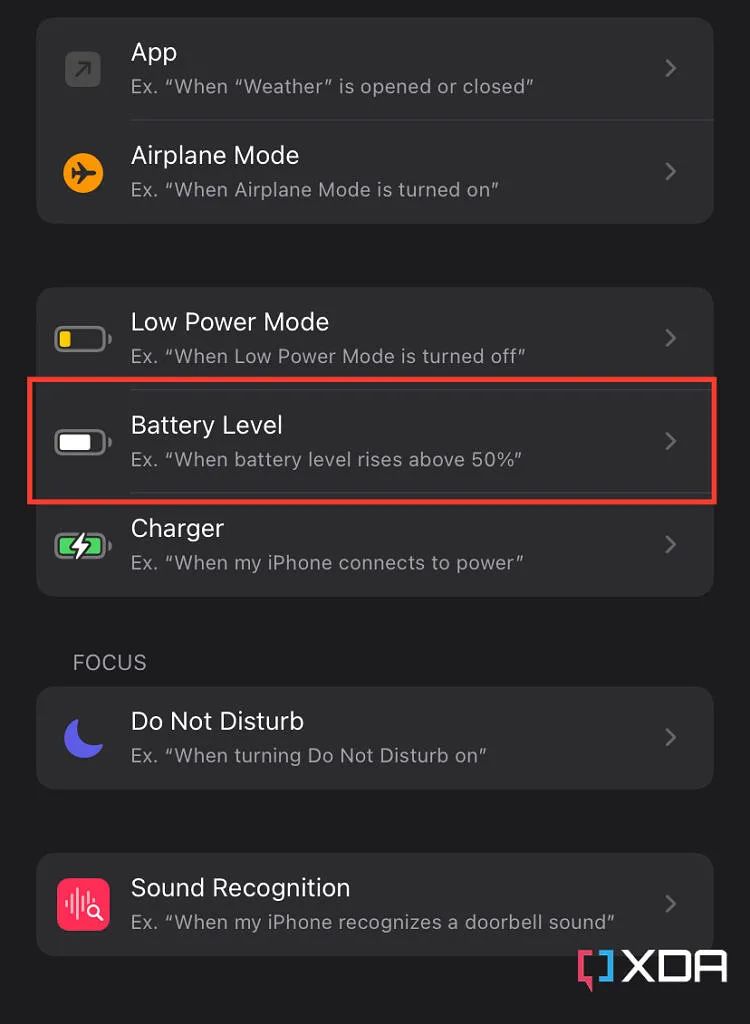Open the Do Not Disturb trigger
Viewport: 750px width, 1024px height.
(x=374, y=737)
